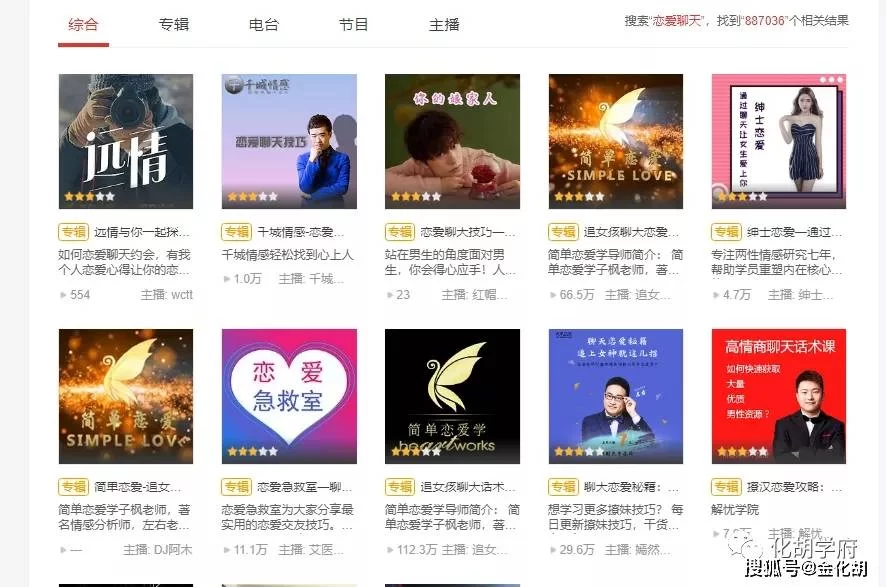Open the 简单恋爱学 album cover

pos(452,396)
